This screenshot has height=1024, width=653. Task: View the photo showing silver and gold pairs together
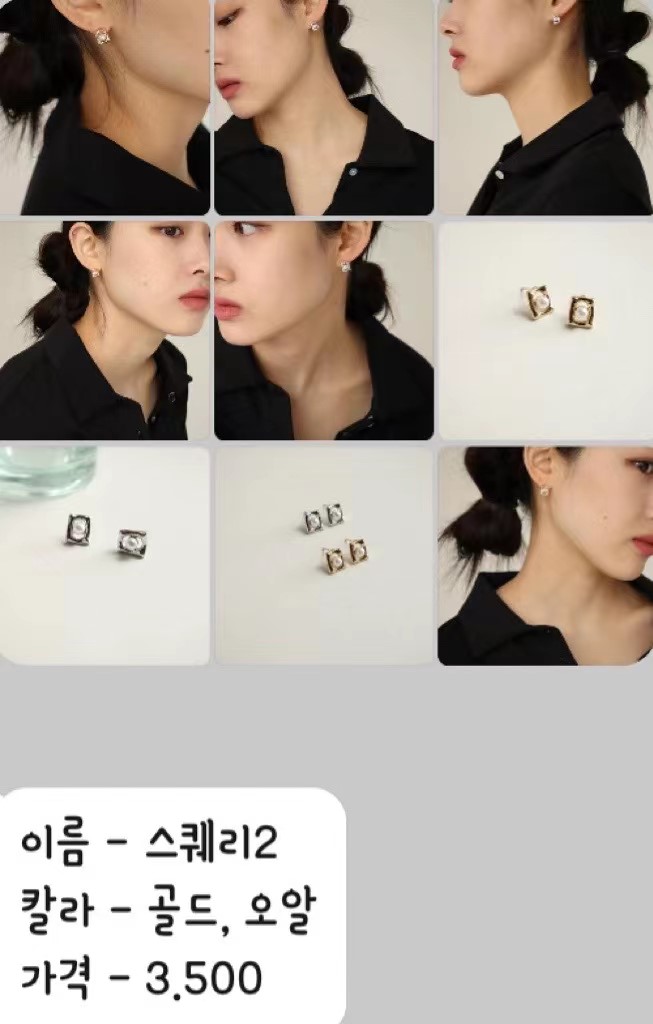click(x=324, y=554)
